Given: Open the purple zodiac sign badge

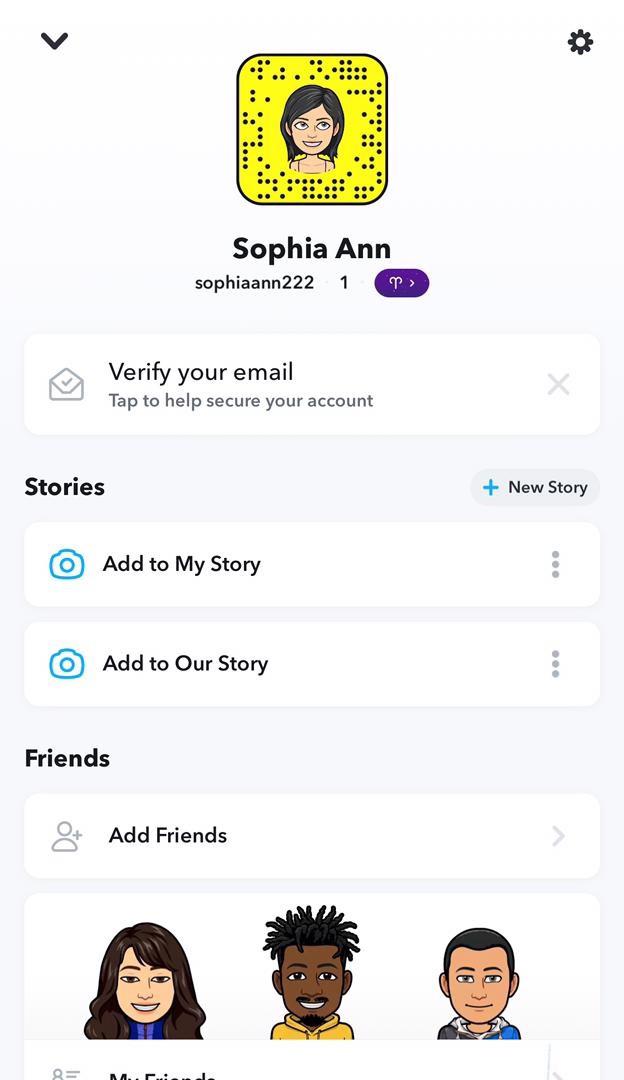Looking at the screenshot, I should pos(401,283).
